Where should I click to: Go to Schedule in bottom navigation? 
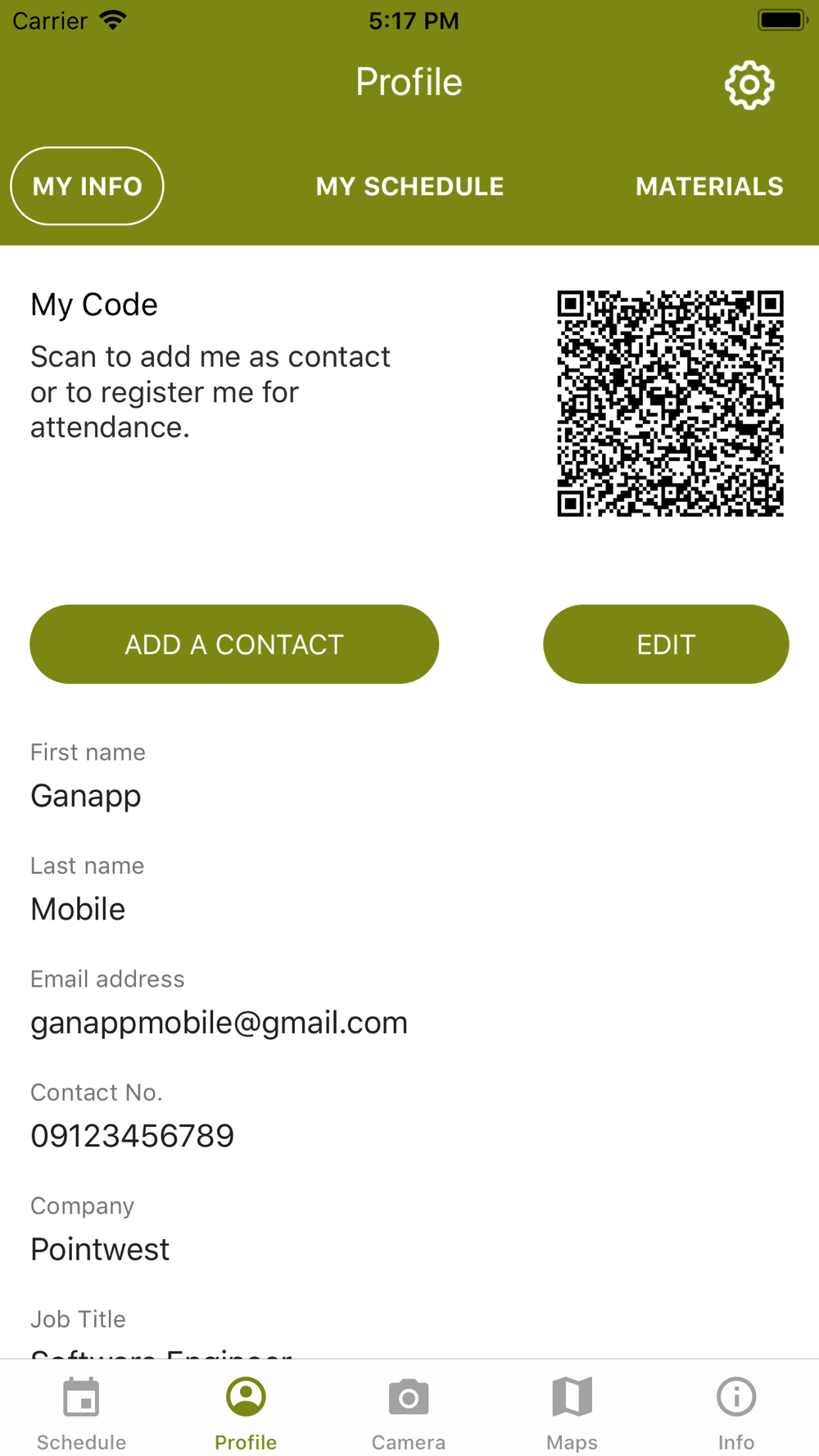tap(82, 1414)
